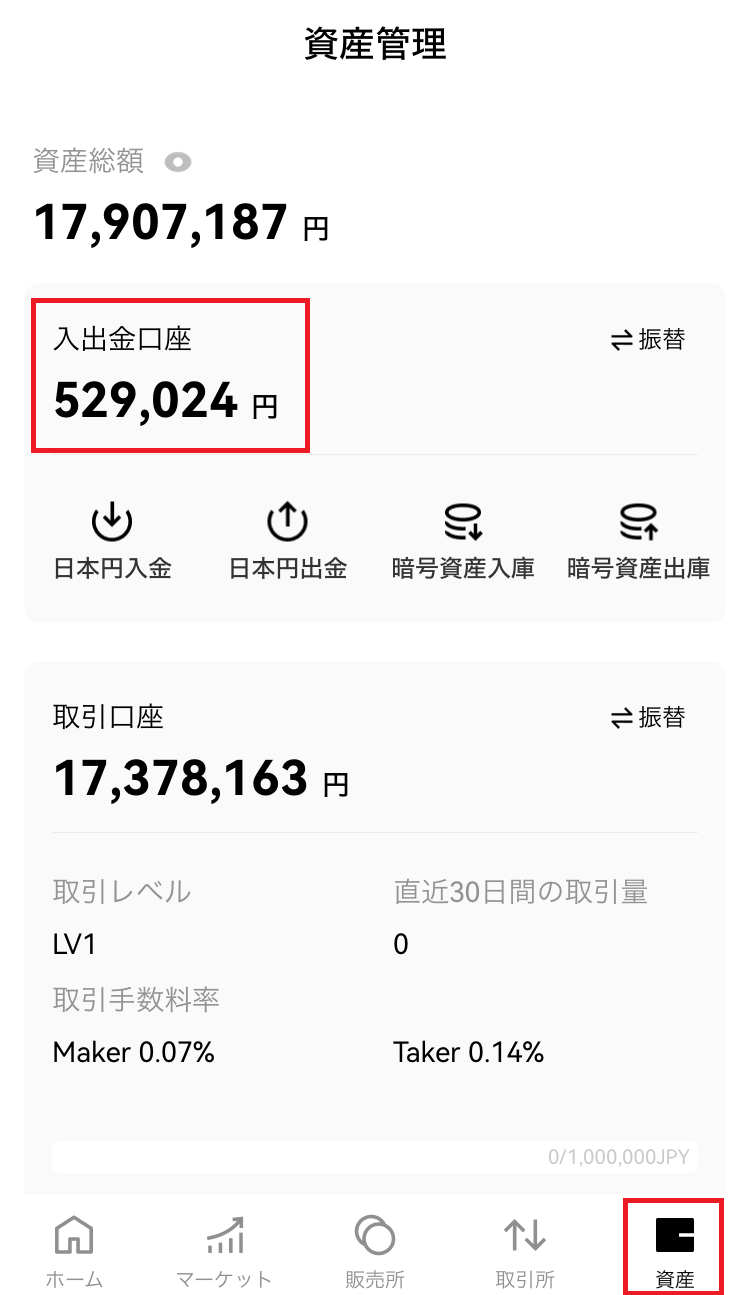Go to the ホーム tab

tap(74, 1250)
